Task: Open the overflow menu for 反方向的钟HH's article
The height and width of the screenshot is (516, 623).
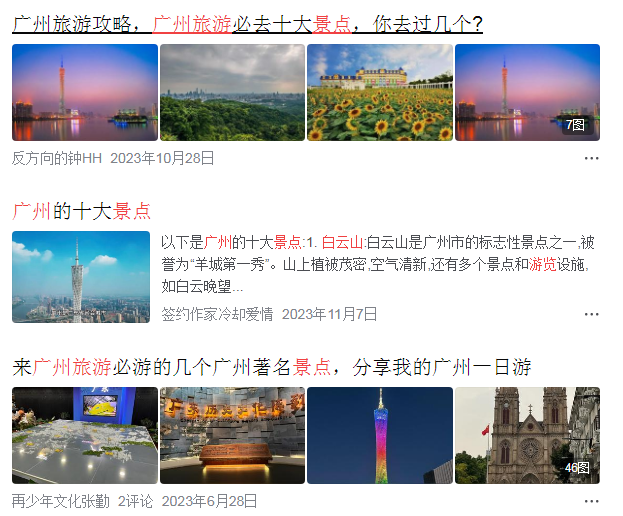Action: click(x=591, y=158)
